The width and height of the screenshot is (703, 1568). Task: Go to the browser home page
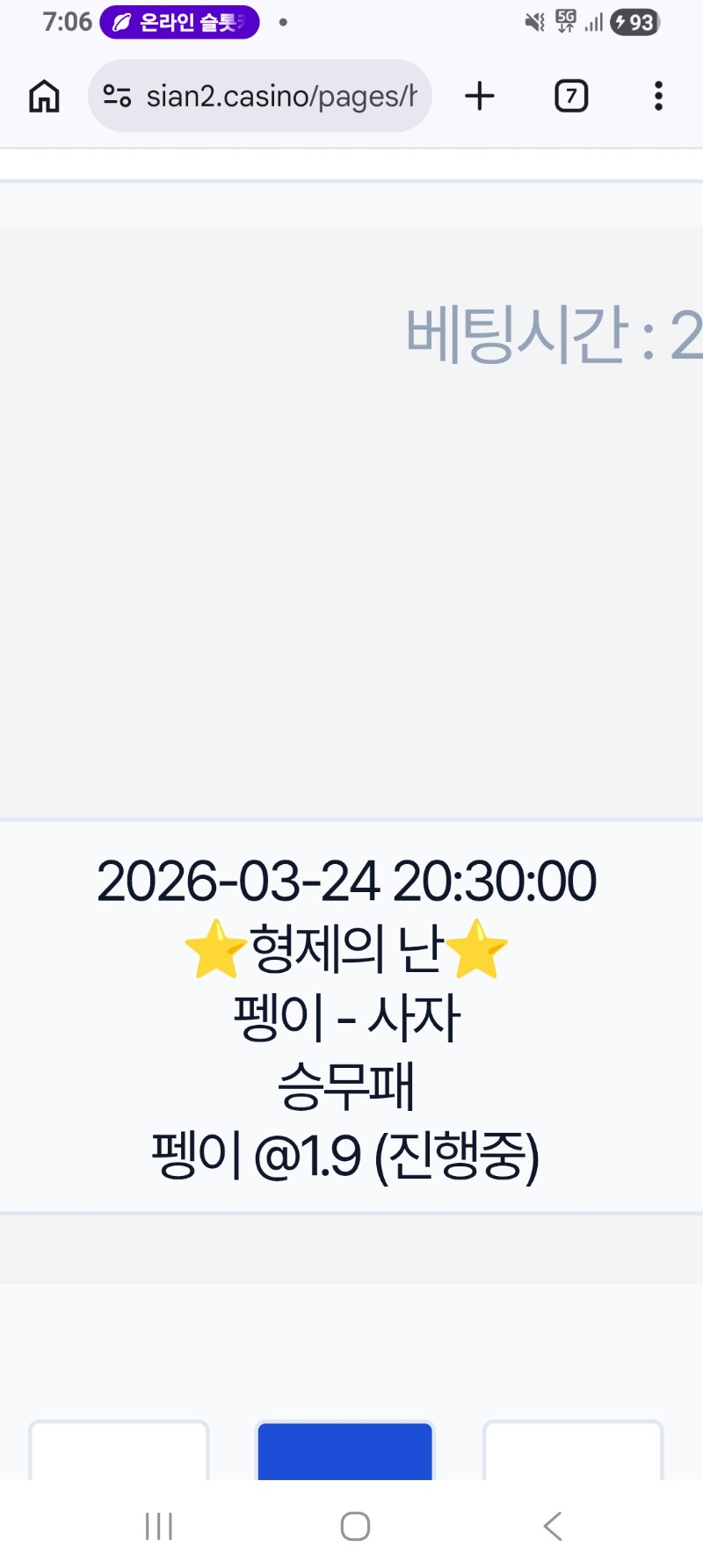44,96
